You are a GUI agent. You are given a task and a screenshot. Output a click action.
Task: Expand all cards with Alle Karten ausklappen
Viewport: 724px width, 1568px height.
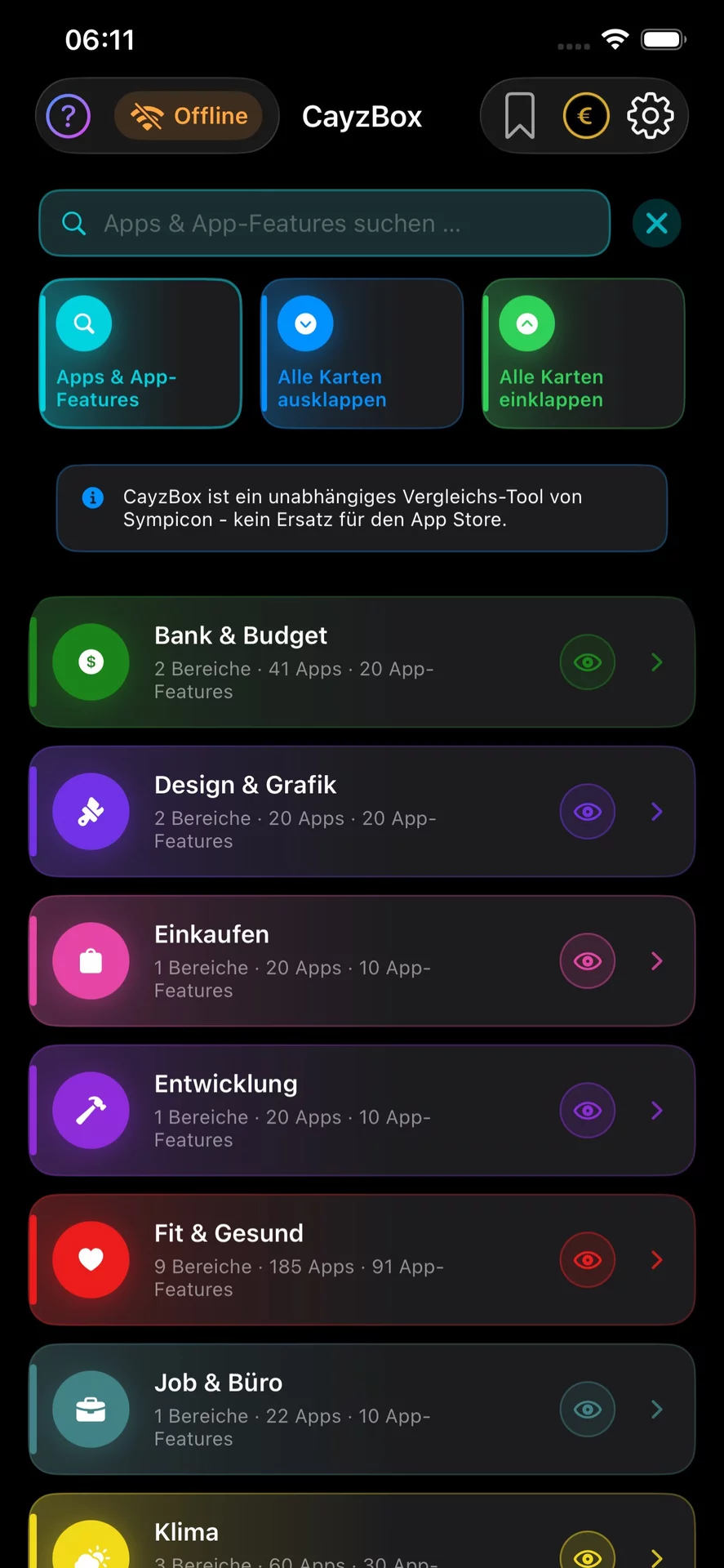point(362,354)
